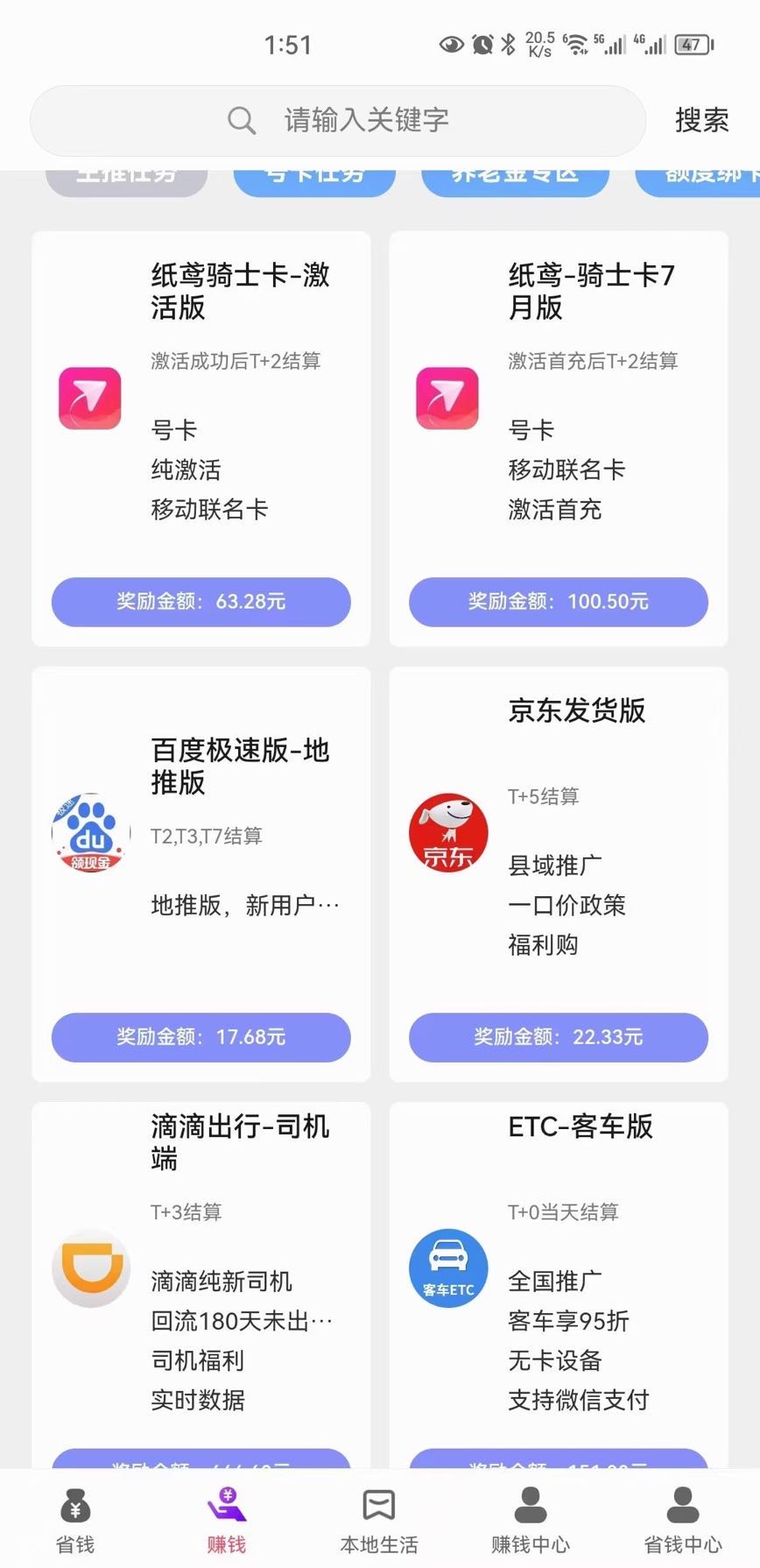This screenshot has height=1568, width=760.
Task: Select the 赚钱 tab
Action: [227, 1519]
